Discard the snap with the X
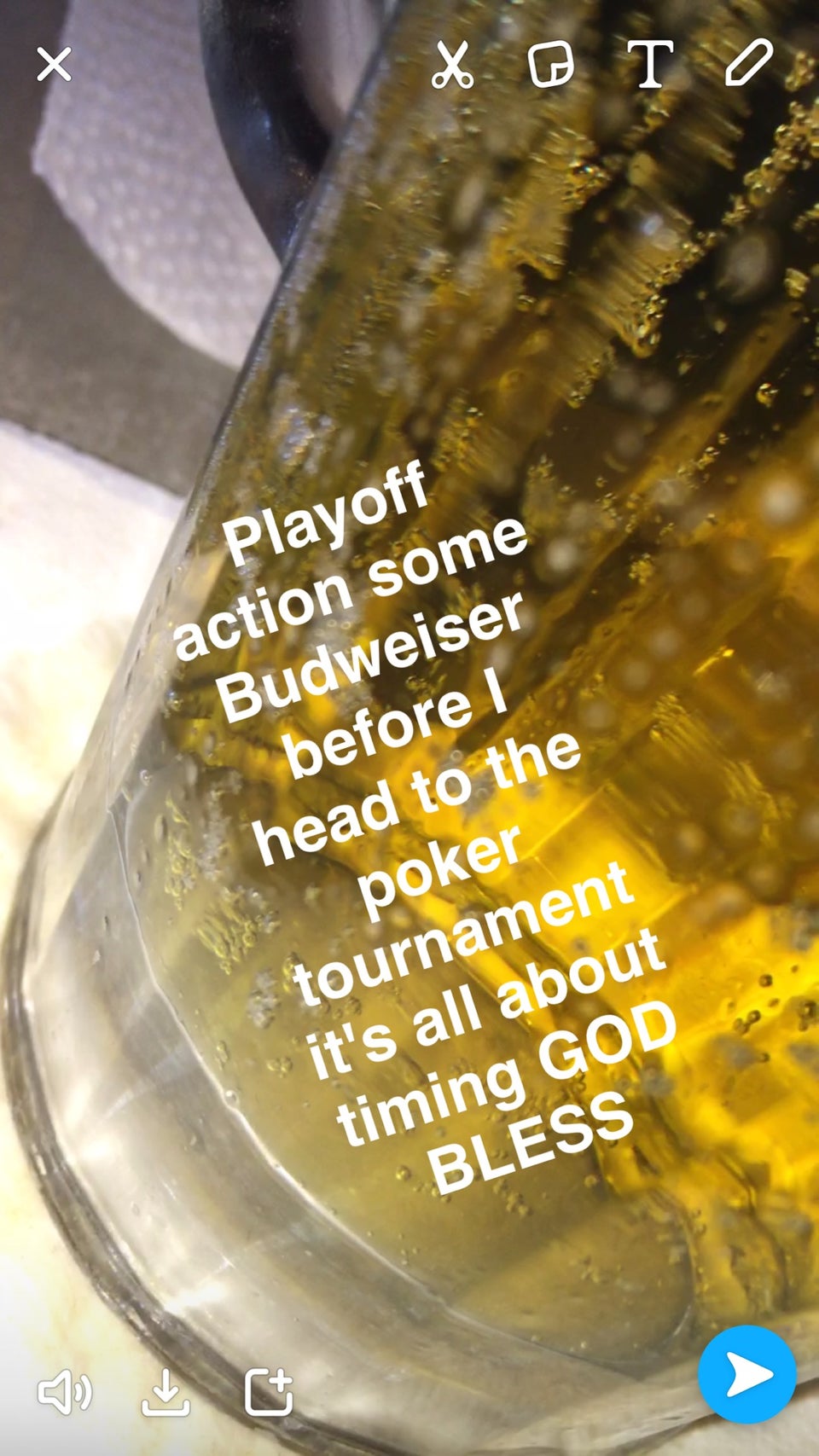819x1456 pixels. pyautogui.click(x=55, y=65)
